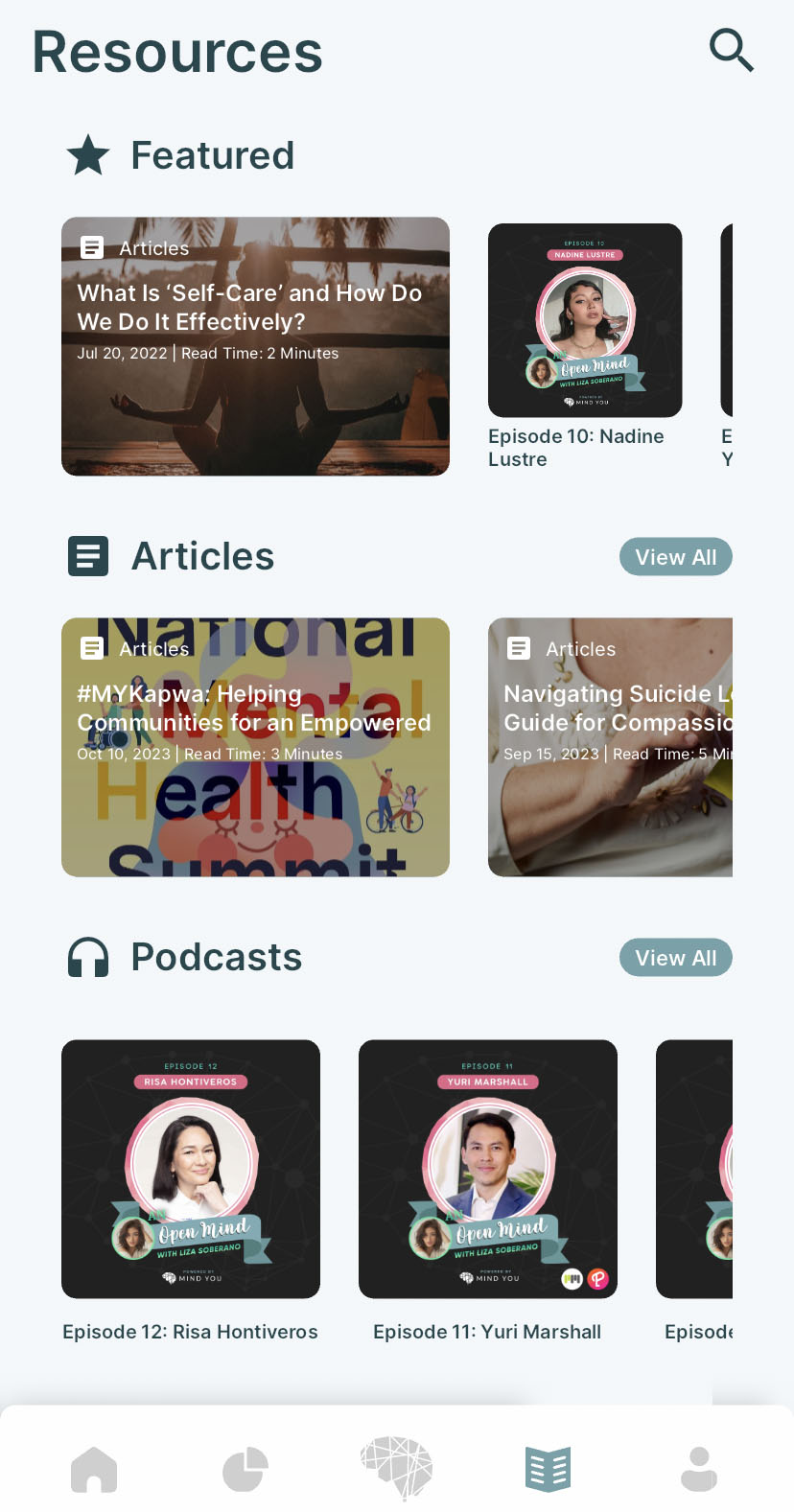
Task: Open the Navigating Suicide article card
Action: [610, 747]
